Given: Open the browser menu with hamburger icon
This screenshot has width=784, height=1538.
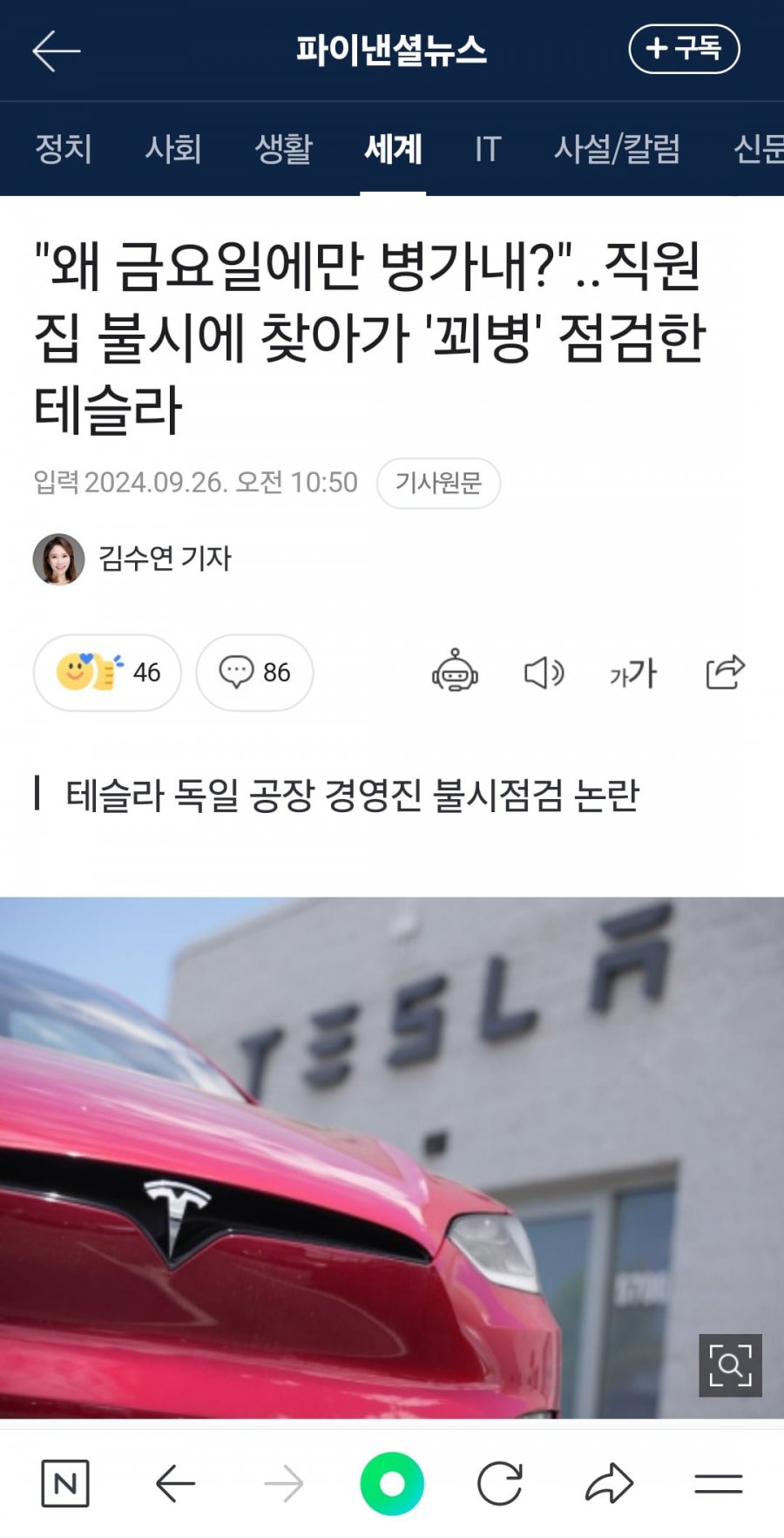Looking at the screenshot, I should pyautogui.click(x=718, y=1483).
